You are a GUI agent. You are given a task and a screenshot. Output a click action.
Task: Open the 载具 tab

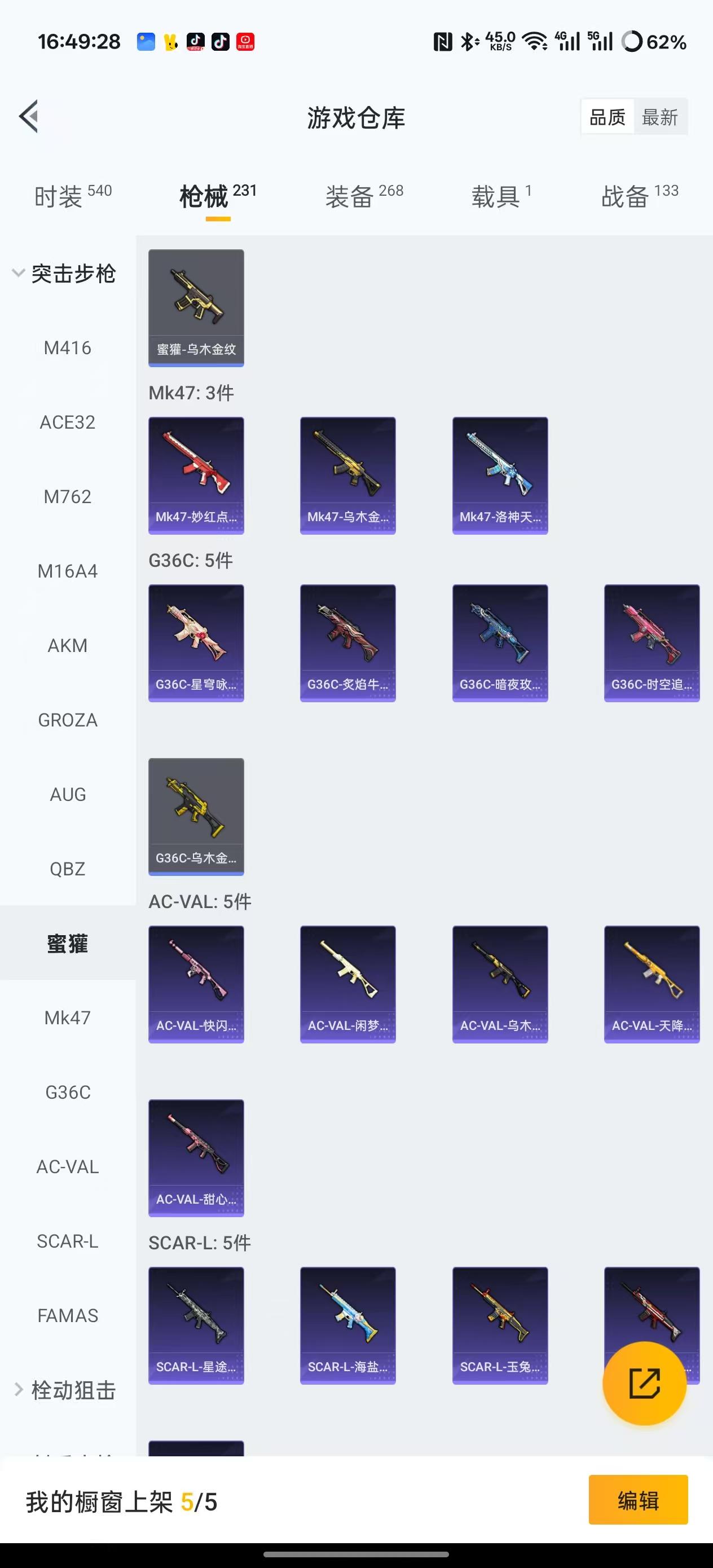tap(501, 196)
